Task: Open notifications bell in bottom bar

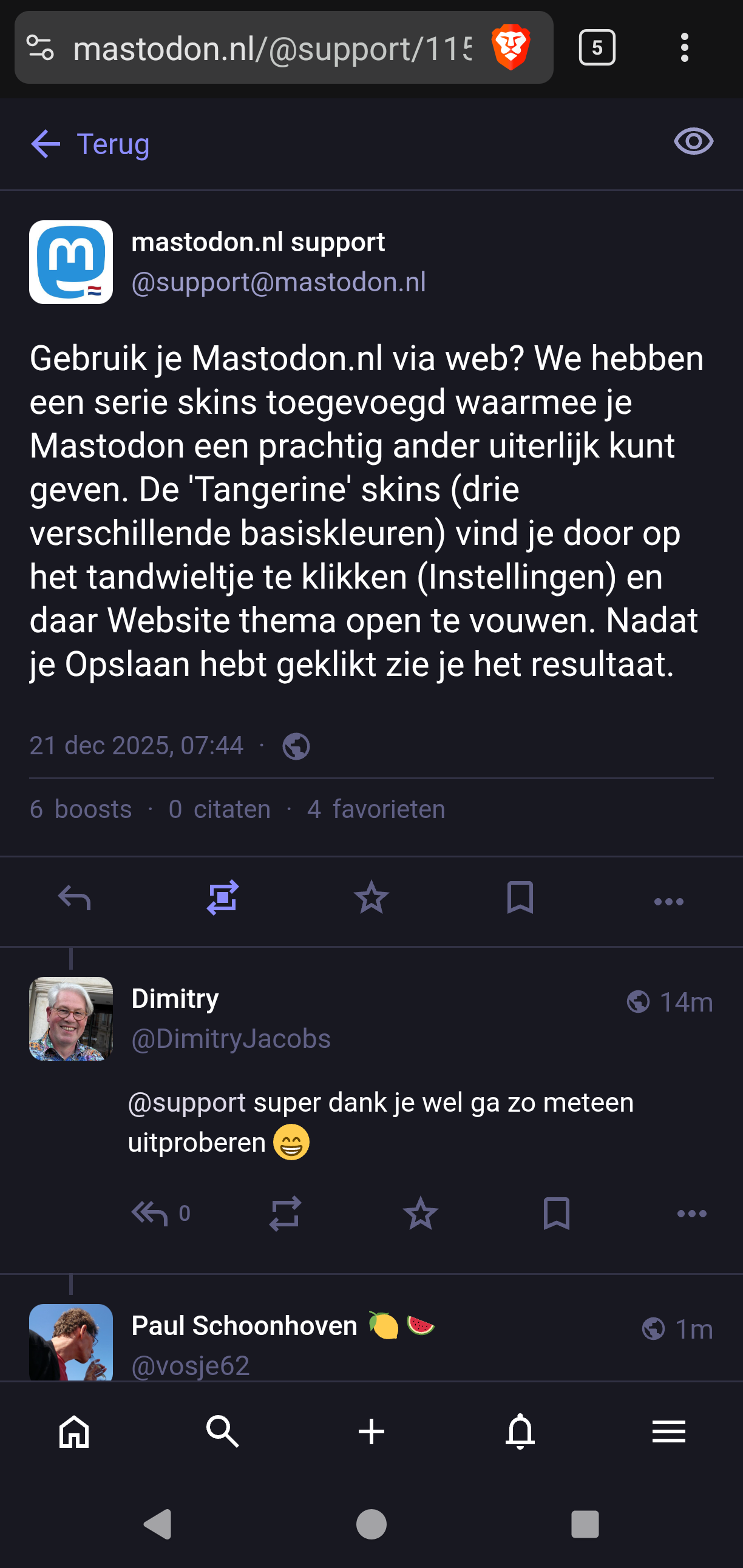Action: [520, 1431]
